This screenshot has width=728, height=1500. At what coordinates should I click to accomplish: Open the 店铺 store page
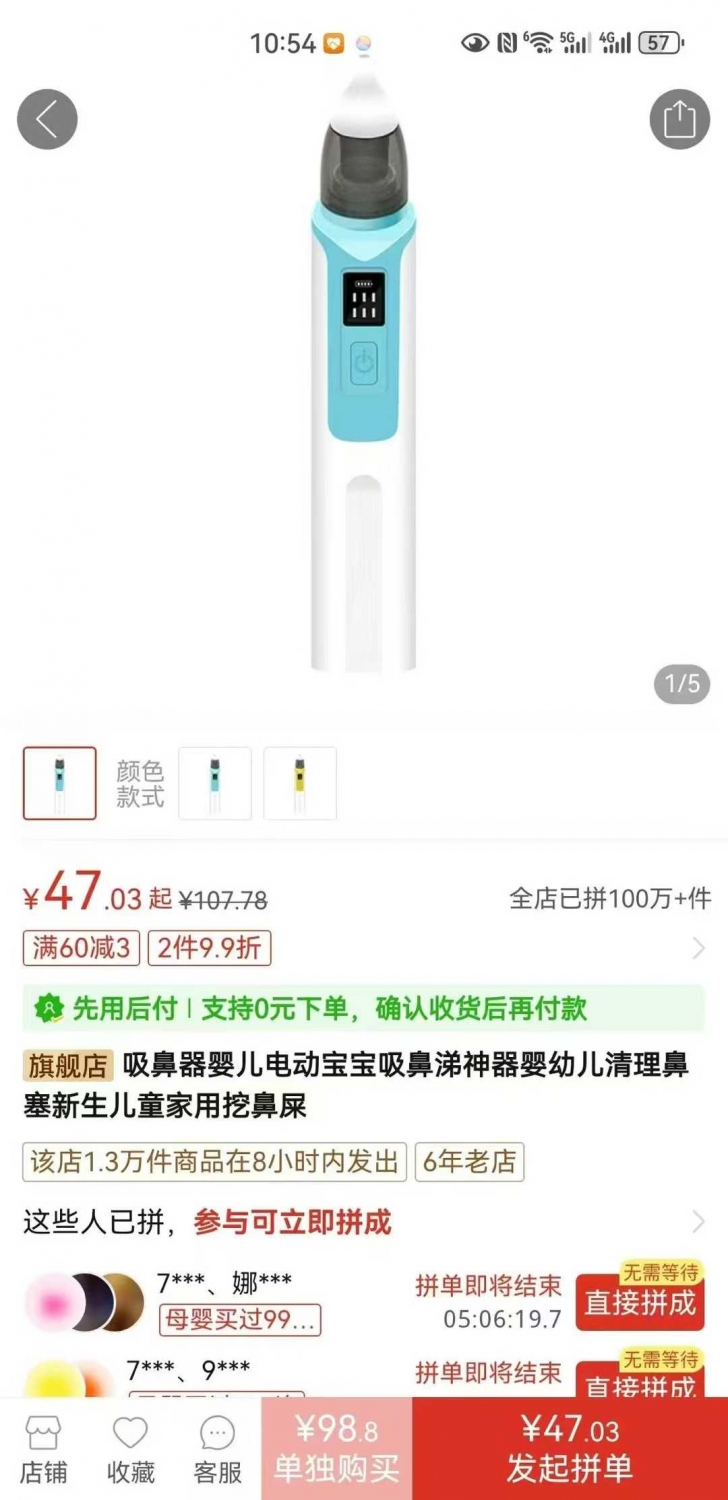click(x=43, y=1449)
